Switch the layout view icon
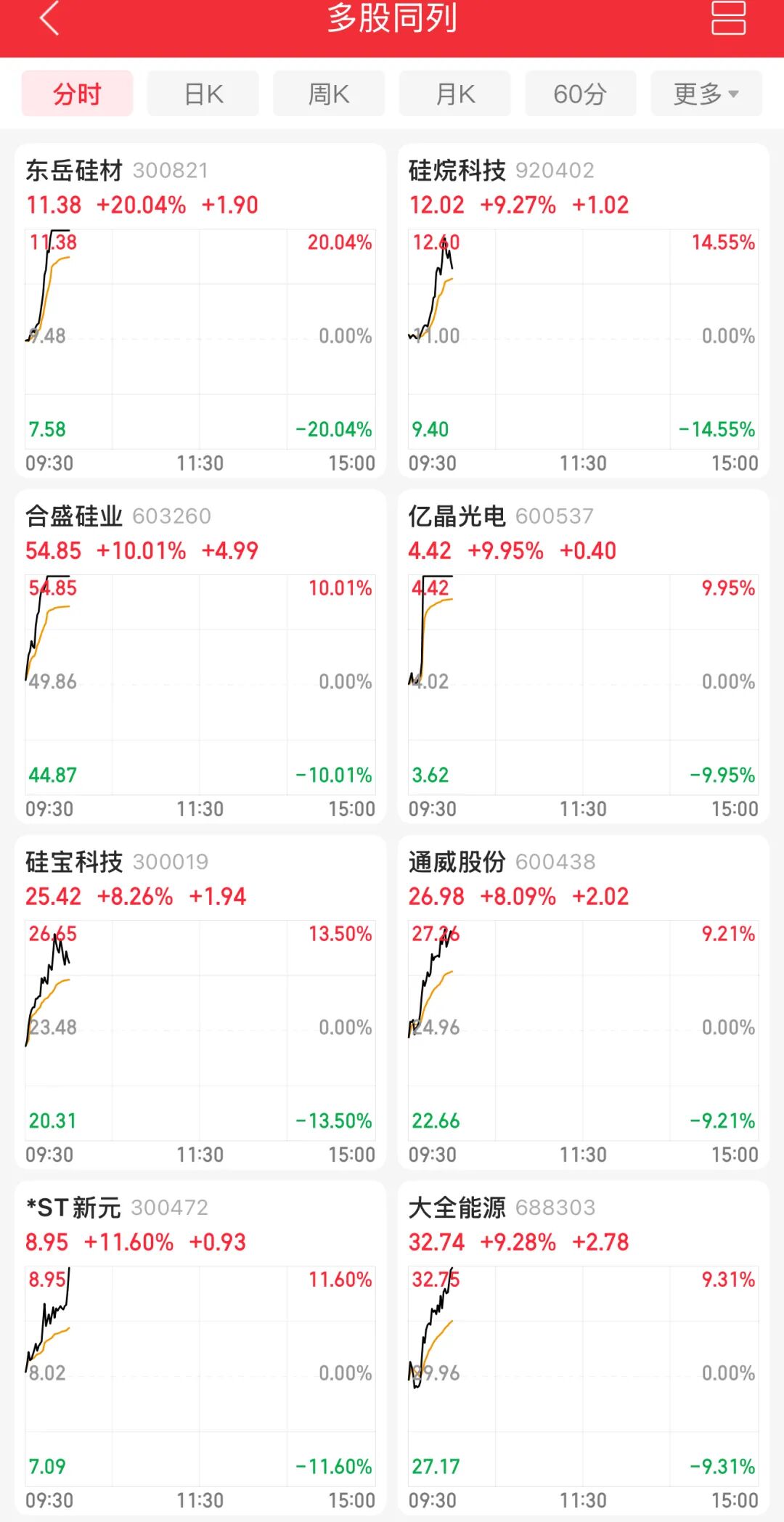Viewport: 784px width, 1522px height. (x=728, y=19)
